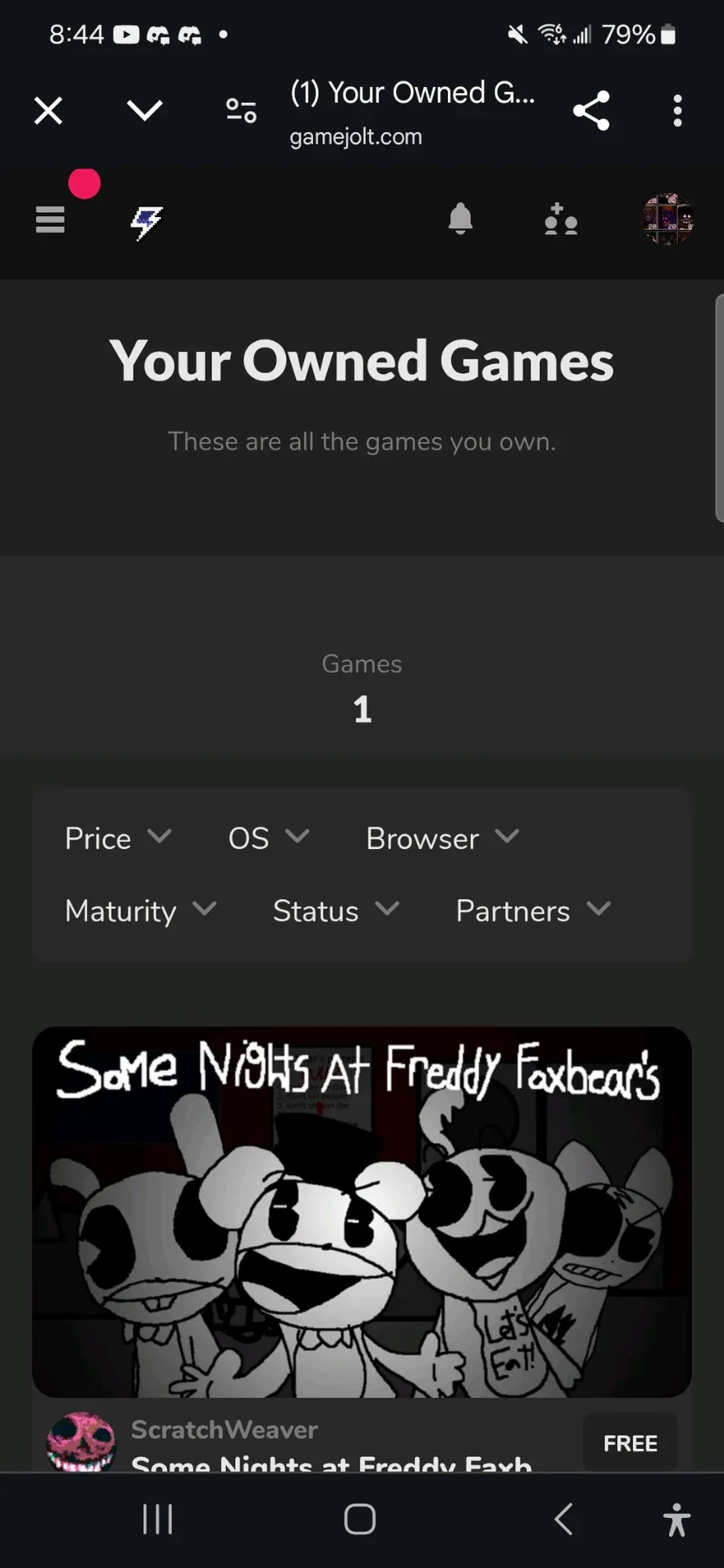Go back with the system back button
This screenshot has width=724, height=1568.
(564, 1519)
